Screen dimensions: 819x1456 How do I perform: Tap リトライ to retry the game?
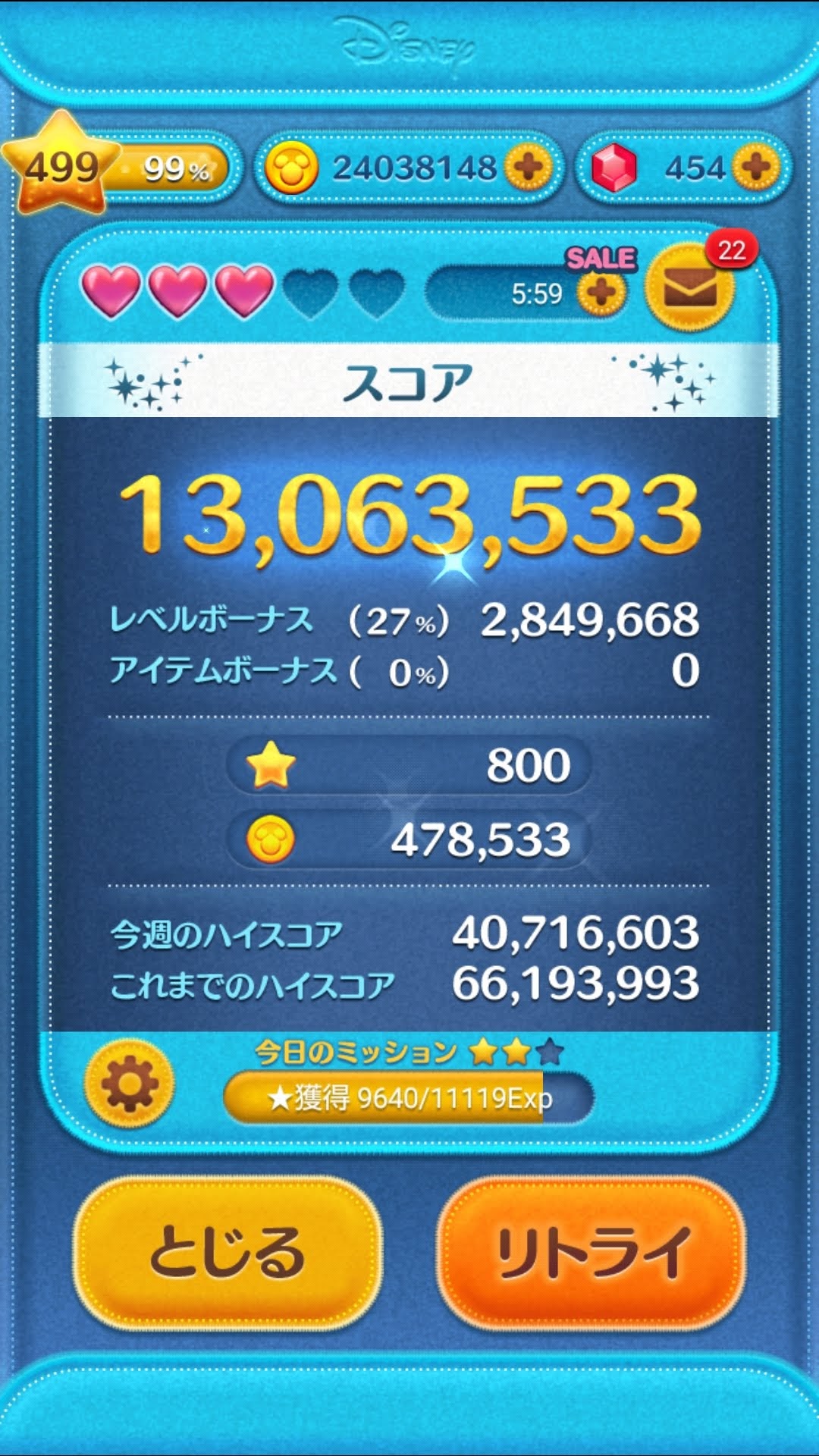pos(591,1253)
